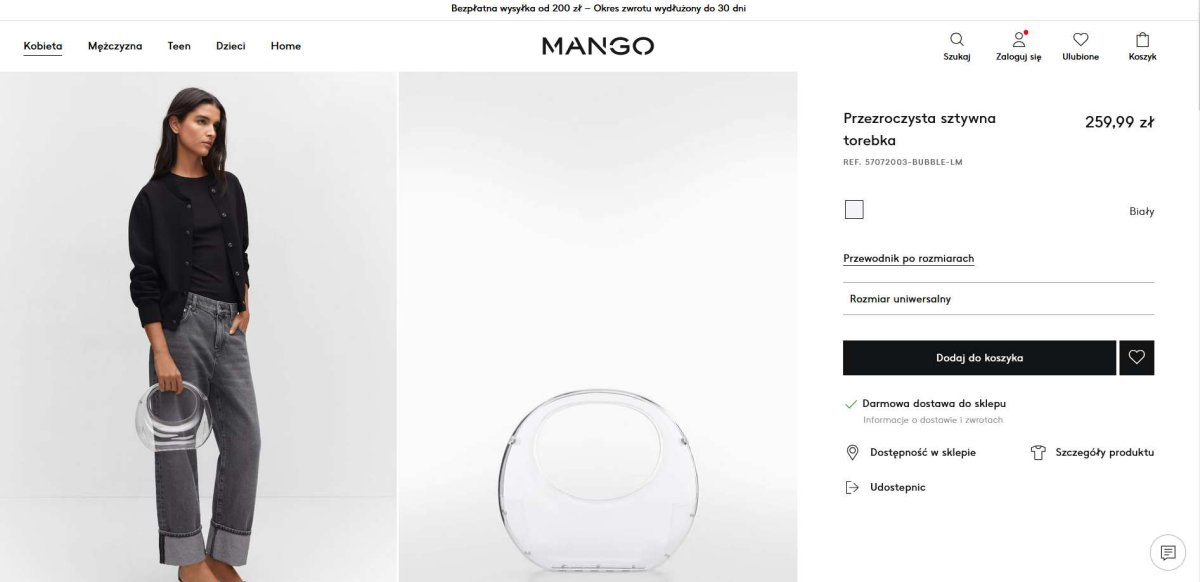Image resolution: width=1200 pixels, height=582 pixels.
Task: Open the Koszyk shopping bag
Action: click(x=1142, y=46)
